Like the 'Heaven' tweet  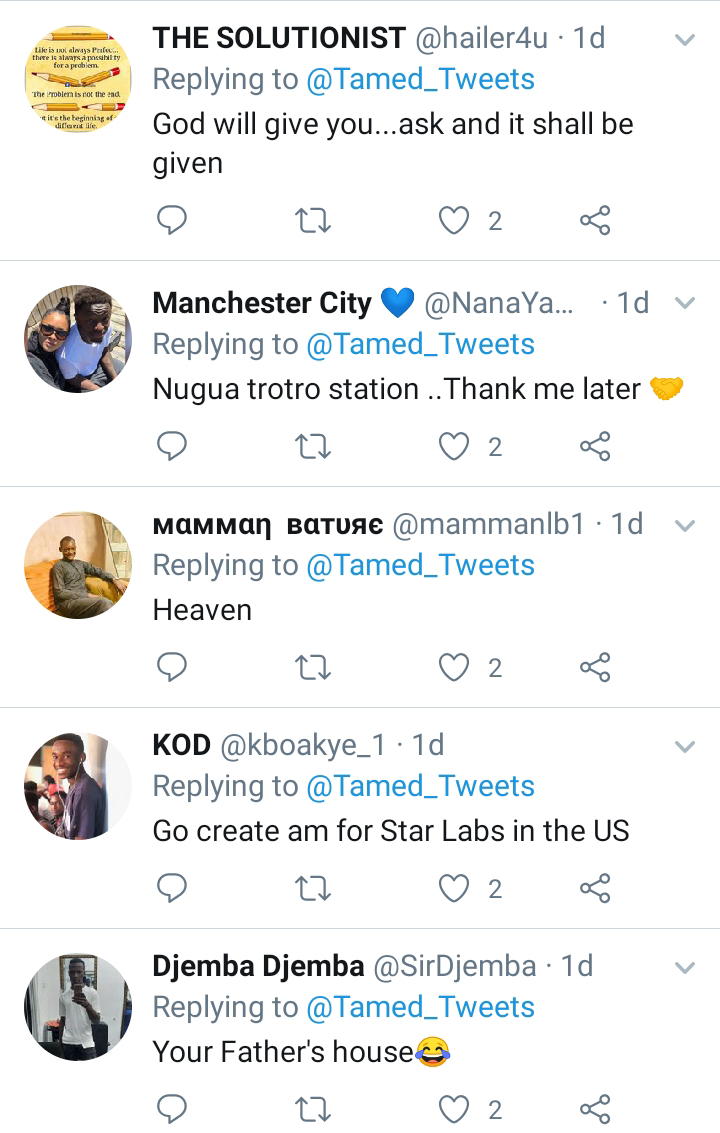(x=454, y=668)
